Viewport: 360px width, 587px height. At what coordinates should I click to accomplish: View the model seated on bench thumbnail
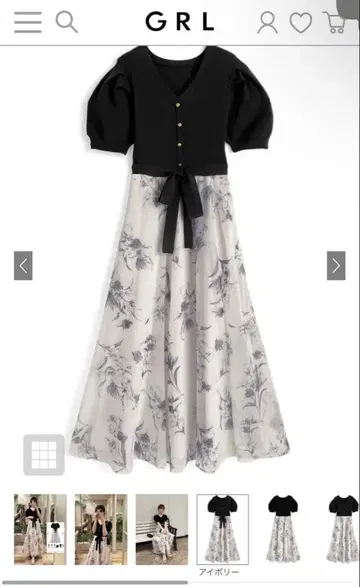[162, 529]
